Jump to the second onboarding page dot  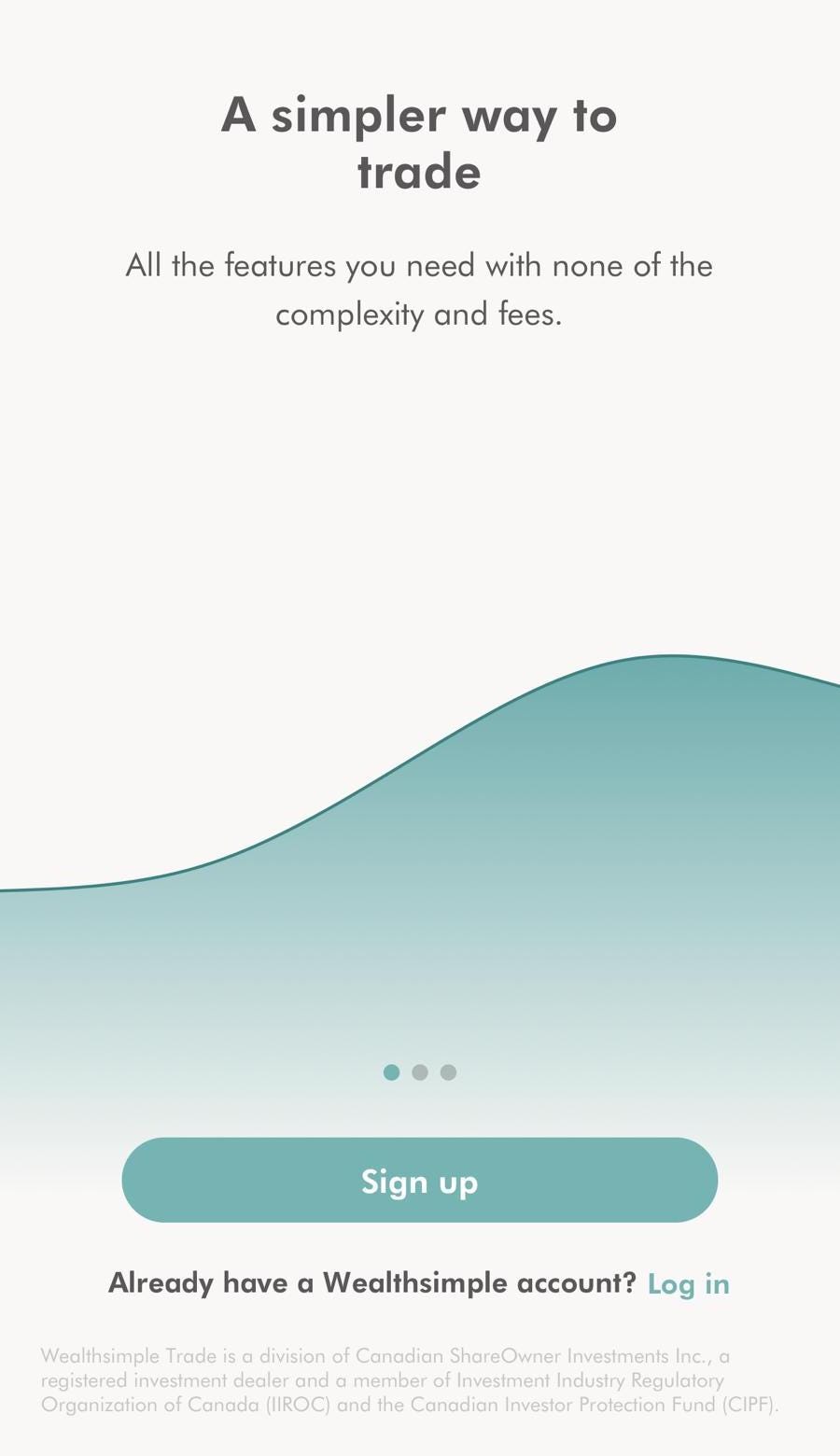pos(420,1072)
